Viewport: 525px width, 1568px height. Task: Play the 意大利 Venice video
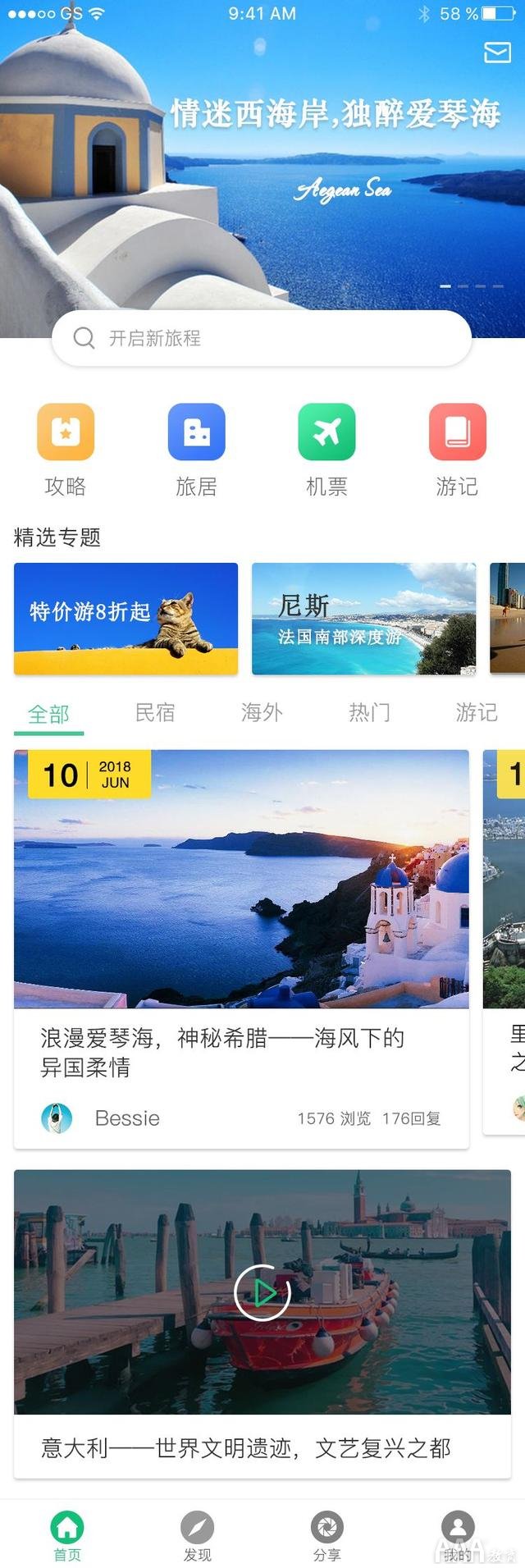point(262,1293)
